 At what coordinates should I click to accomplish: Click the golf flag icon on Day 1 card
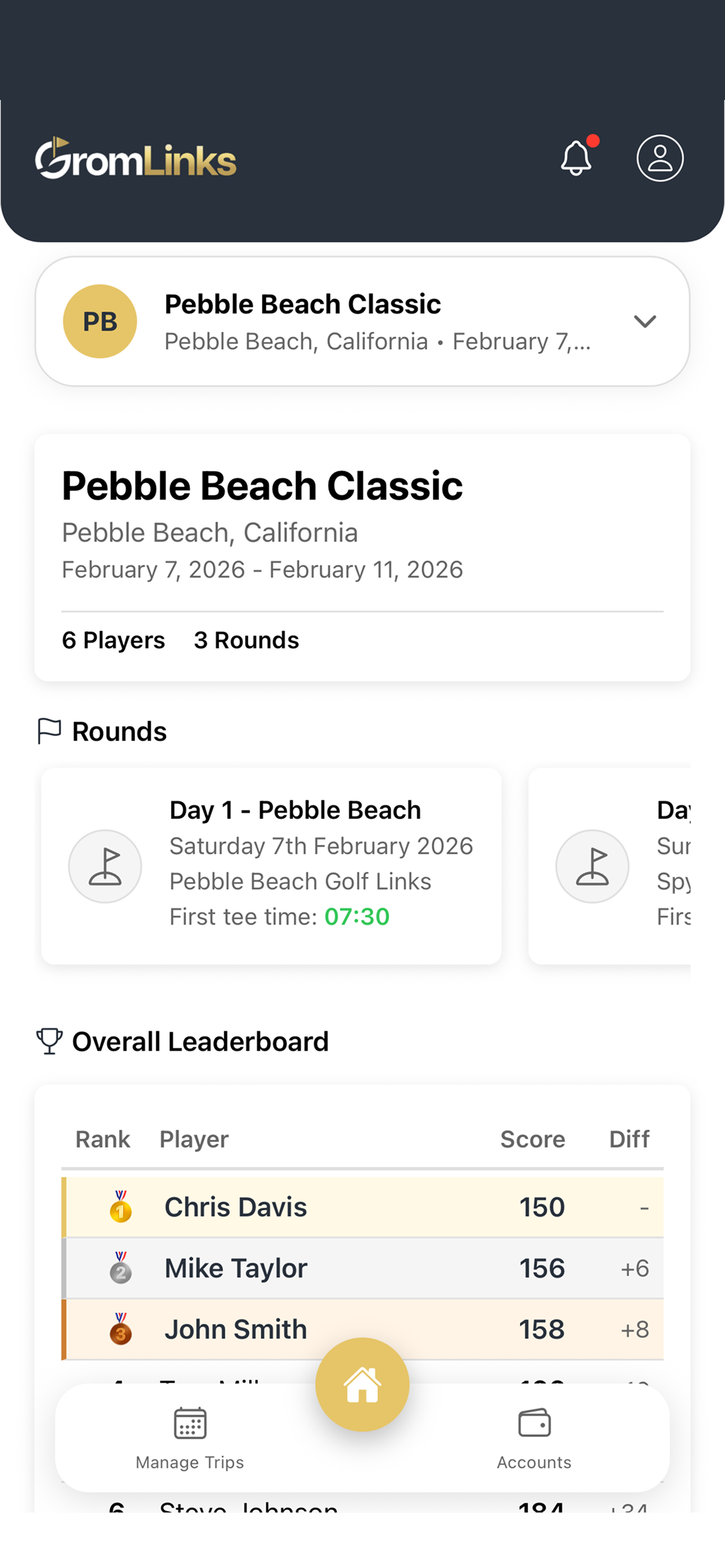pyautogui.click(x=105, y=865)
